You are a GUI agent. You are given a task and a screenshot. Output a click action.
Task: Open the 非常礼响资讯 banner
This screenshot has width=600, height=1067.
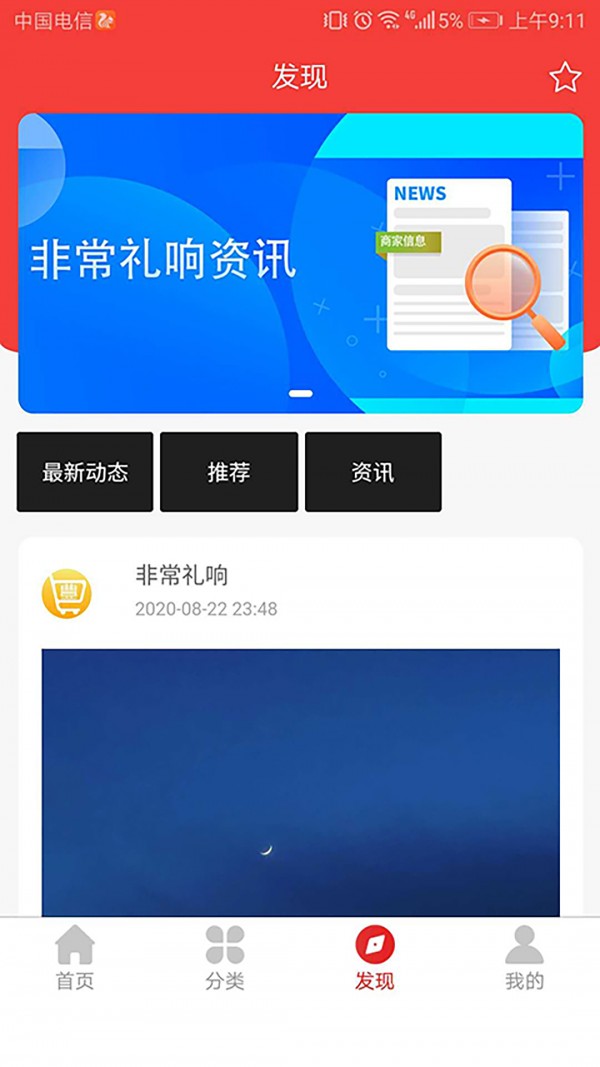(x=300, y=262)
